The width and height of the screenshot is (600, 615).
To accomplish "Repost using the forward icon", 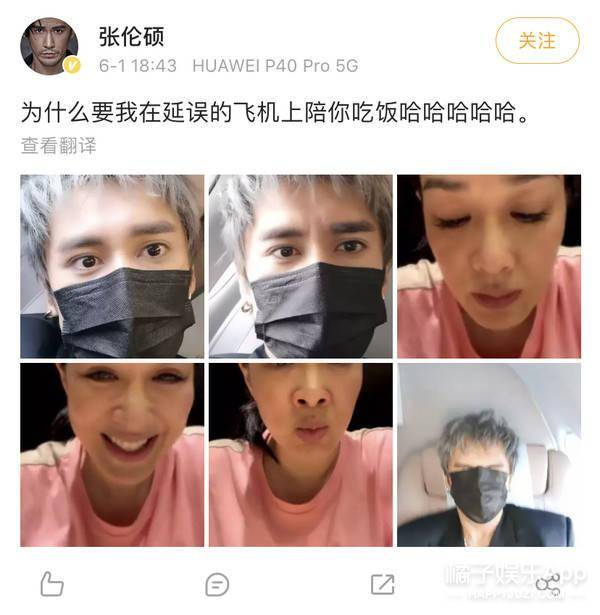I will pyautogui.click(x=382, y=584).
